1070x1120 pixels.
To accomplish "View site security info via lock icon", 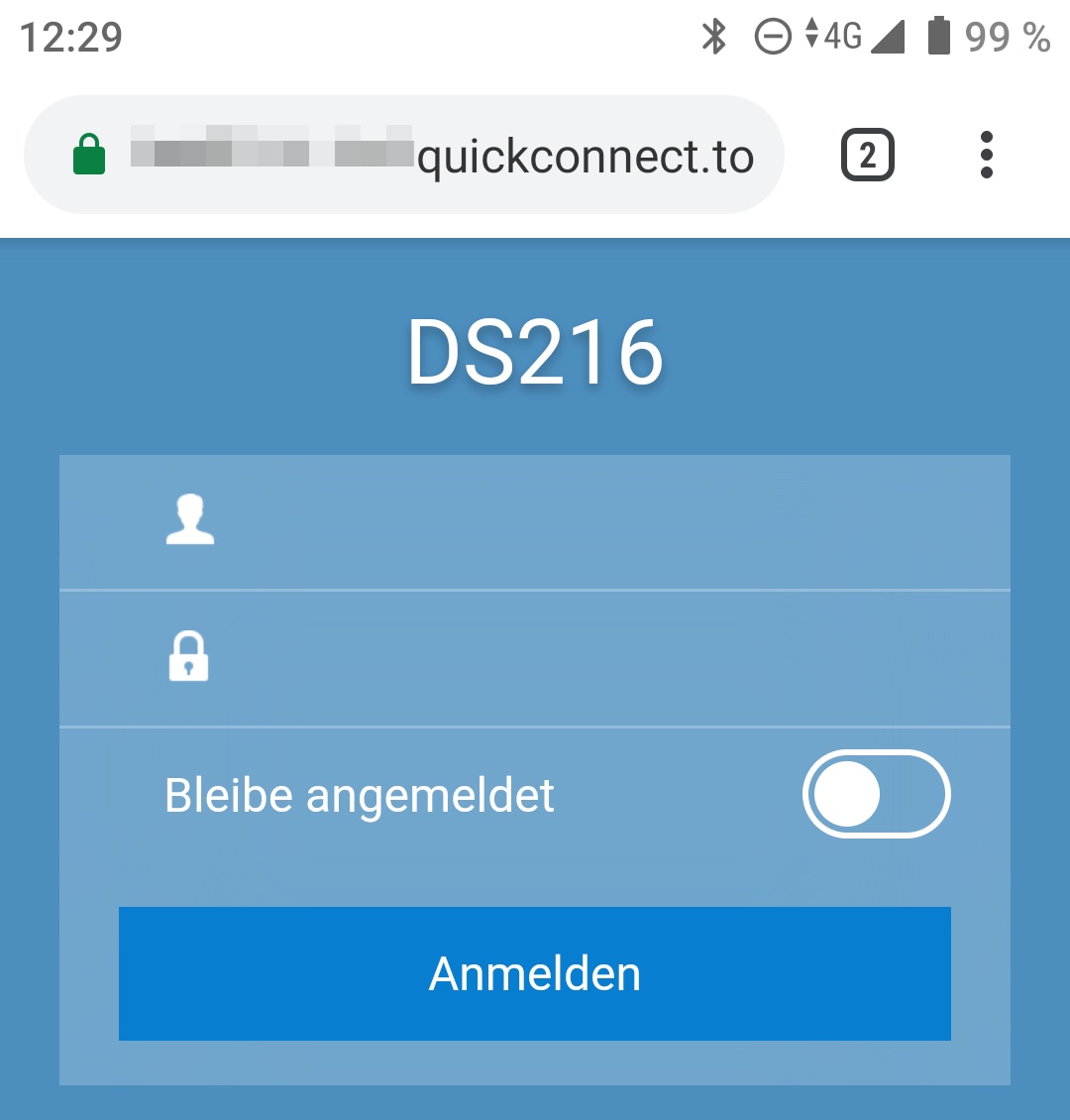I will click(x=89, y=156).
